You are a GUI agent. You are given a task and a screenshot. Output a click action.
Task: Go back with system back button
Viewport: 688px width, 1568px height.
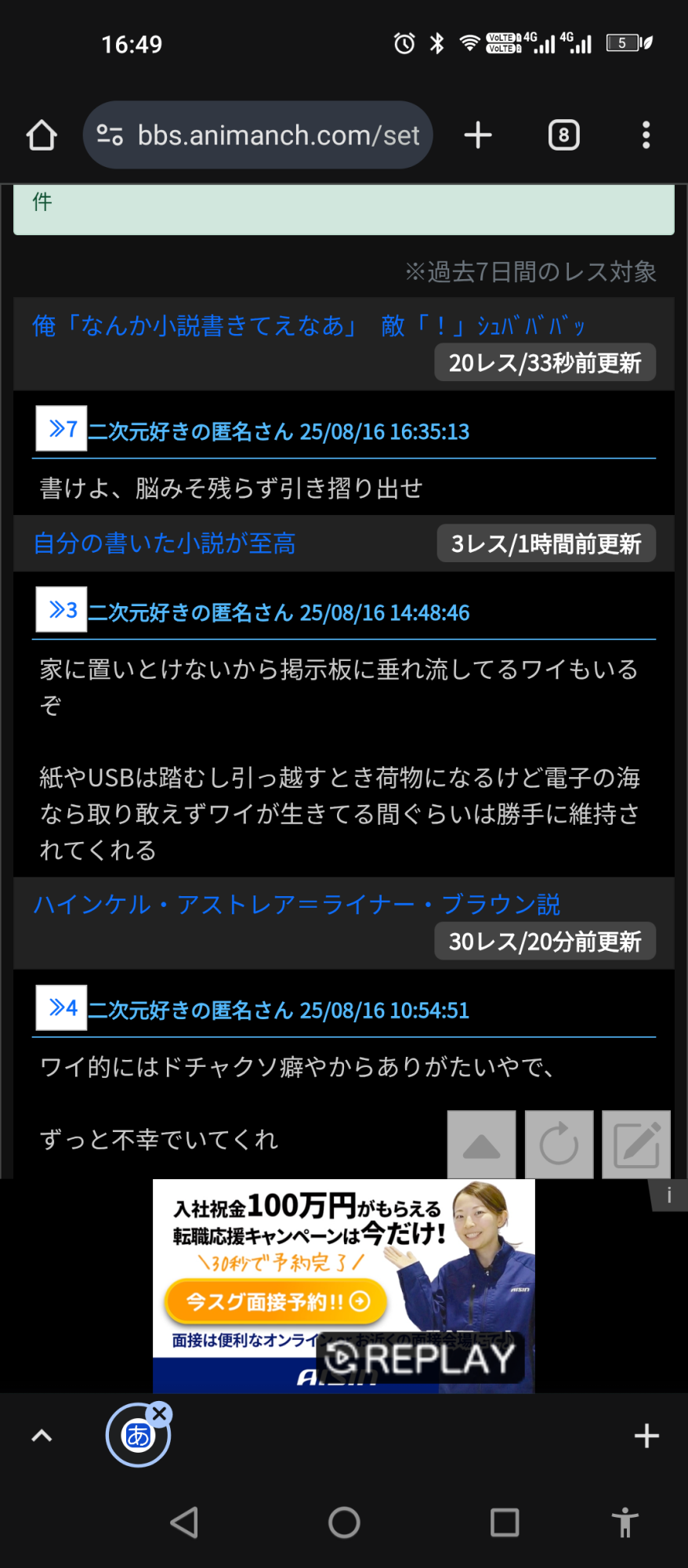184,1523
